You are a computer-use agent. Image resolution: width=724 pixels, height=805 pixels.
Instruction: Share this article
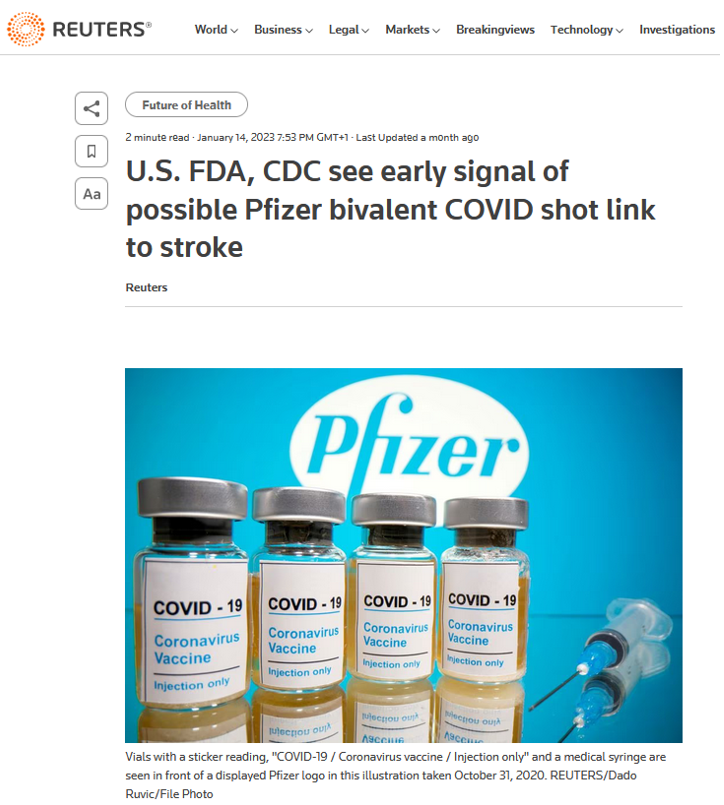[91, 108]
